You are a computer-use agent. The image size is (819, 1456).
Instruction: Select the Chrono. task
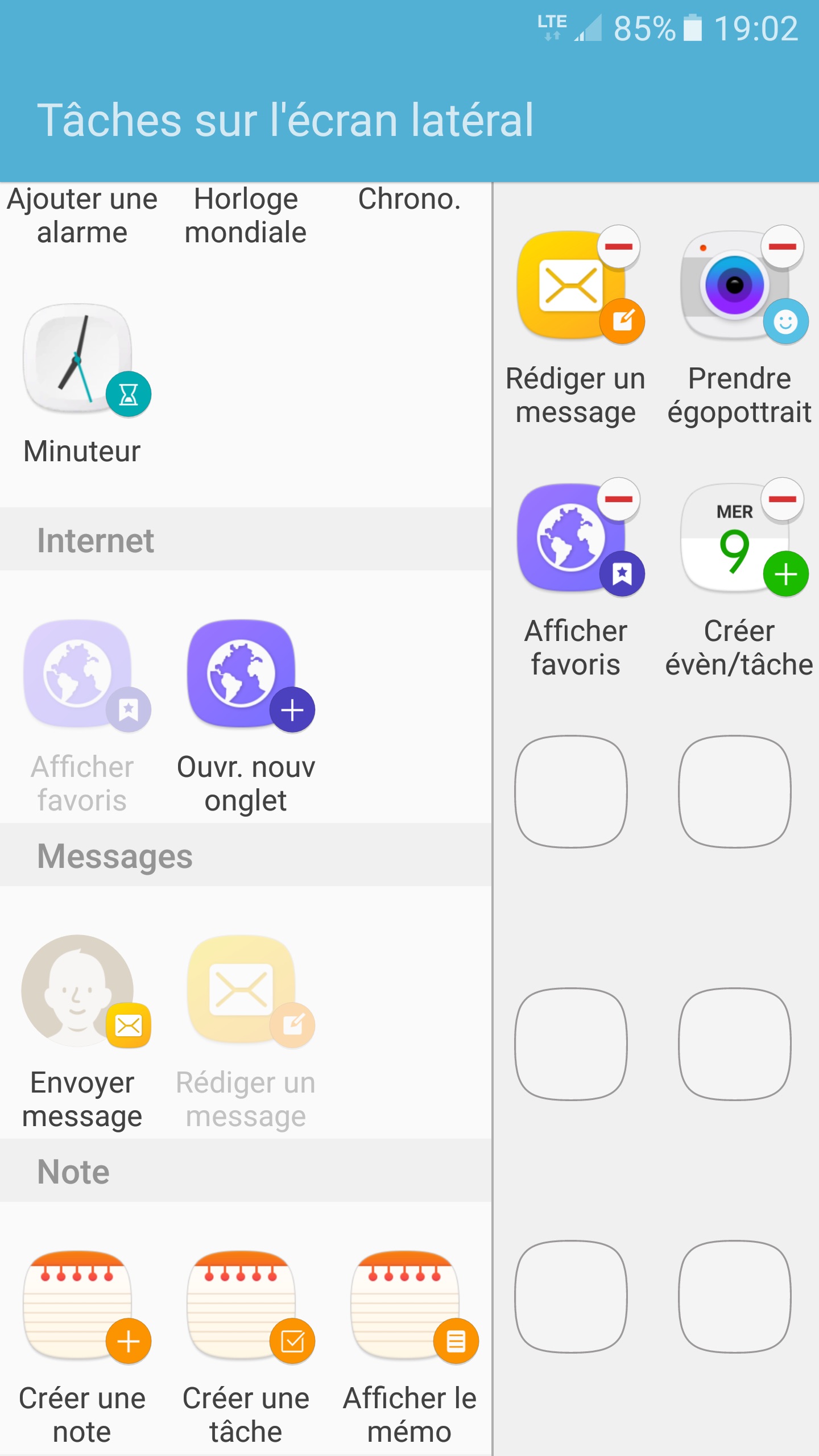(409, 200)
